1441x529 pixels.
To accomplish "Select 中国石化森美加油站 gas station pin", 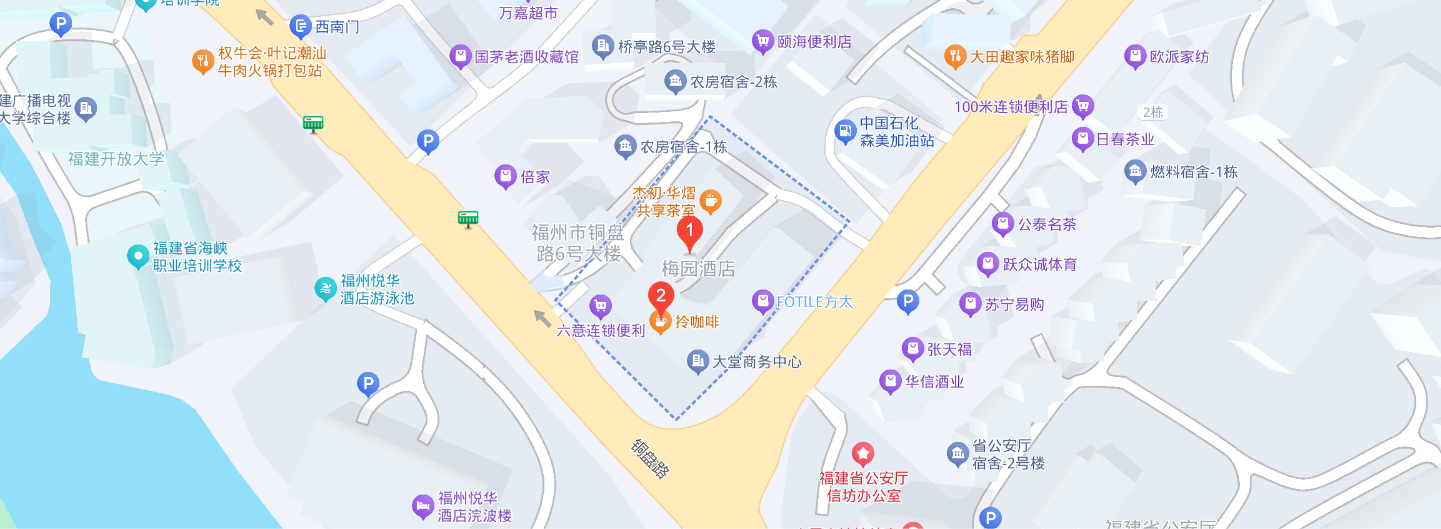I will tap(845, 130).
